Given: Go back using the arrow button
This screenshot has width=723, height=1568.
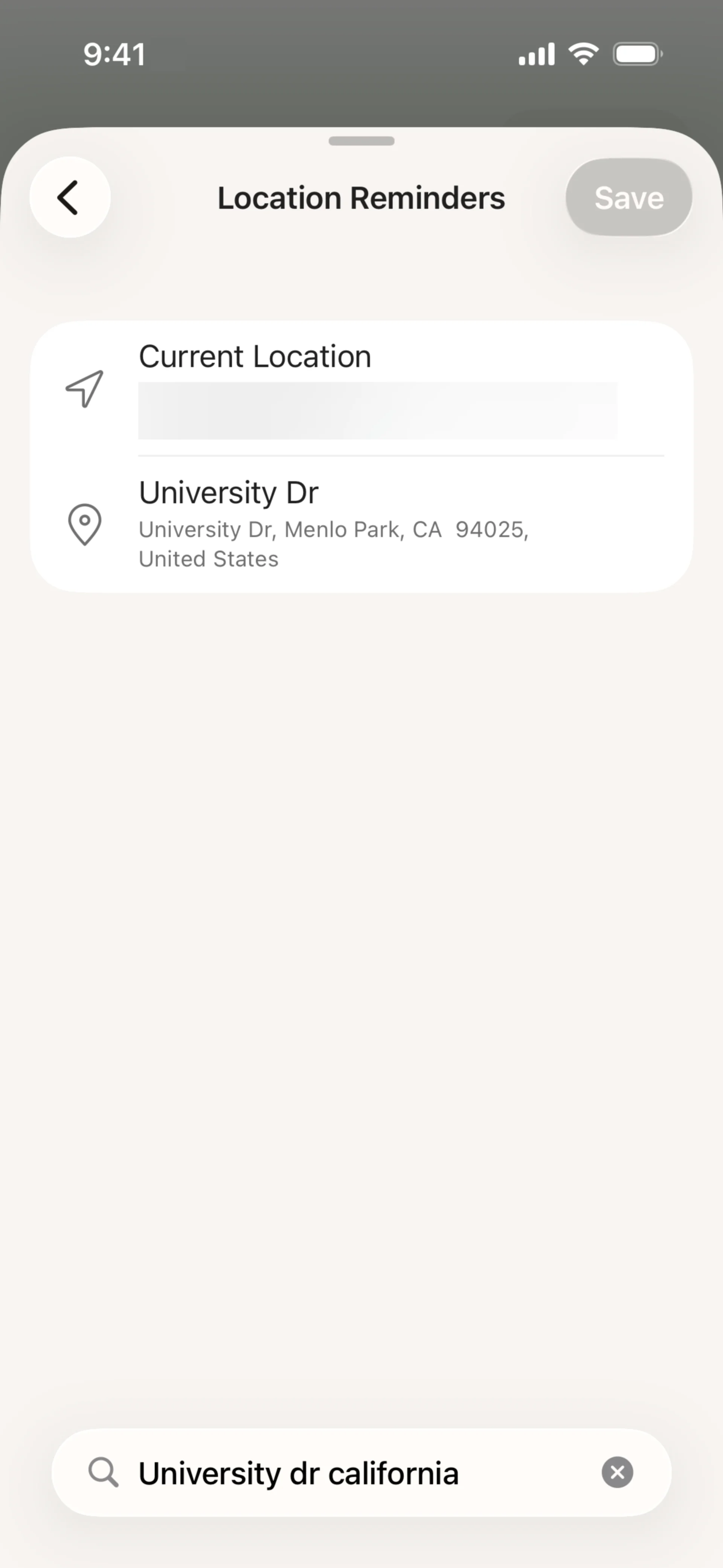Looking at the screenshot, I should pyautogui.click(x=69, y=197).
